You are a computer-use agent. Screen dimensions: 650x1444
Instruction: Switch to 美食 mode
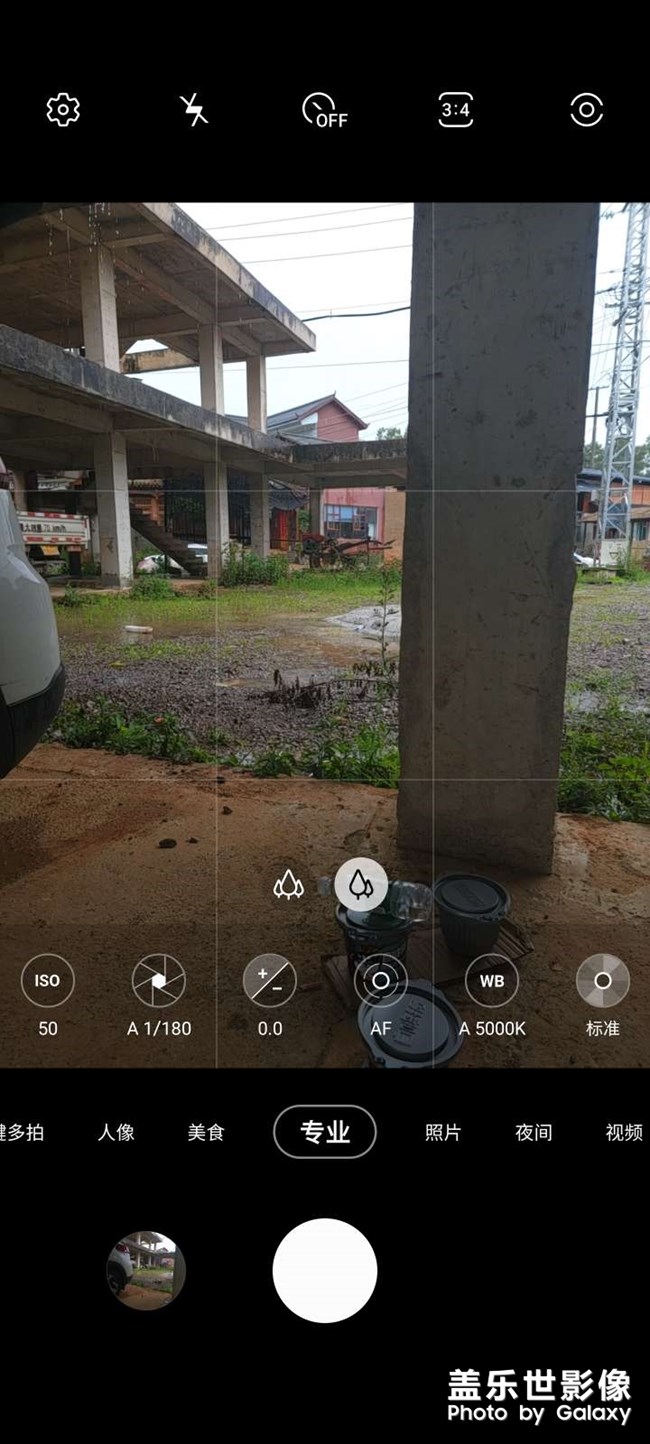(206, 1133)
